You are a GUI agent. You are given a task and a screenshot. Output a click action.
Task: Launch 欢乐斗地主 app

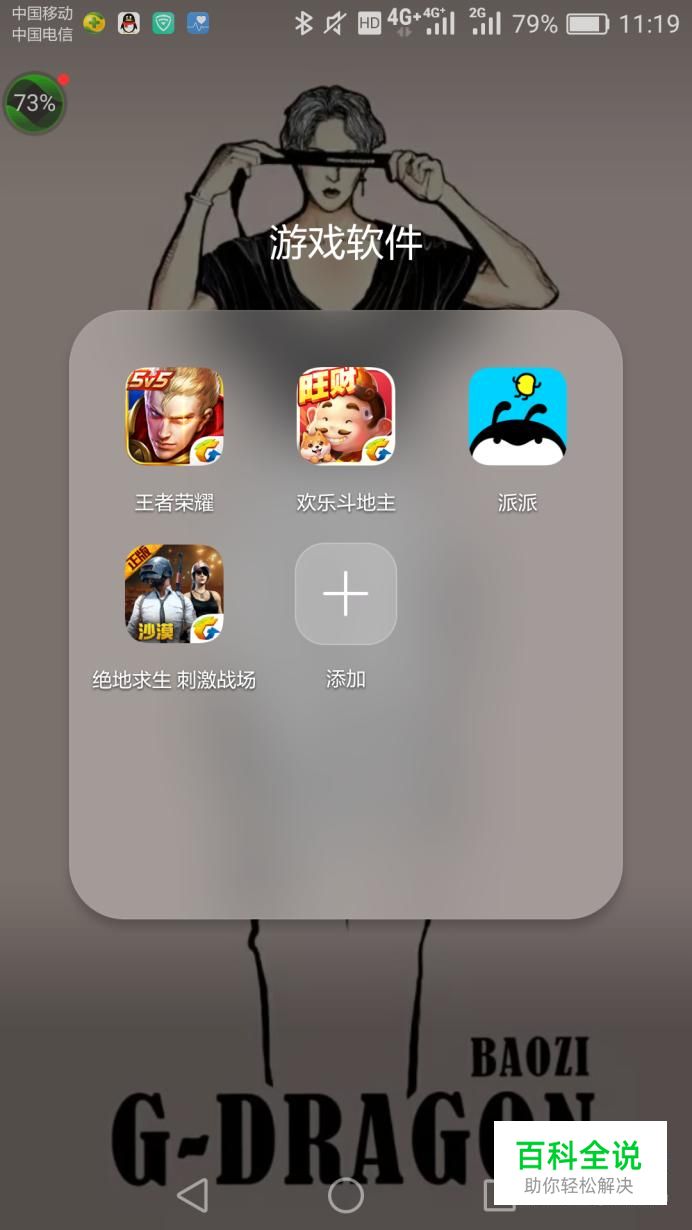(x=346, y=416)
